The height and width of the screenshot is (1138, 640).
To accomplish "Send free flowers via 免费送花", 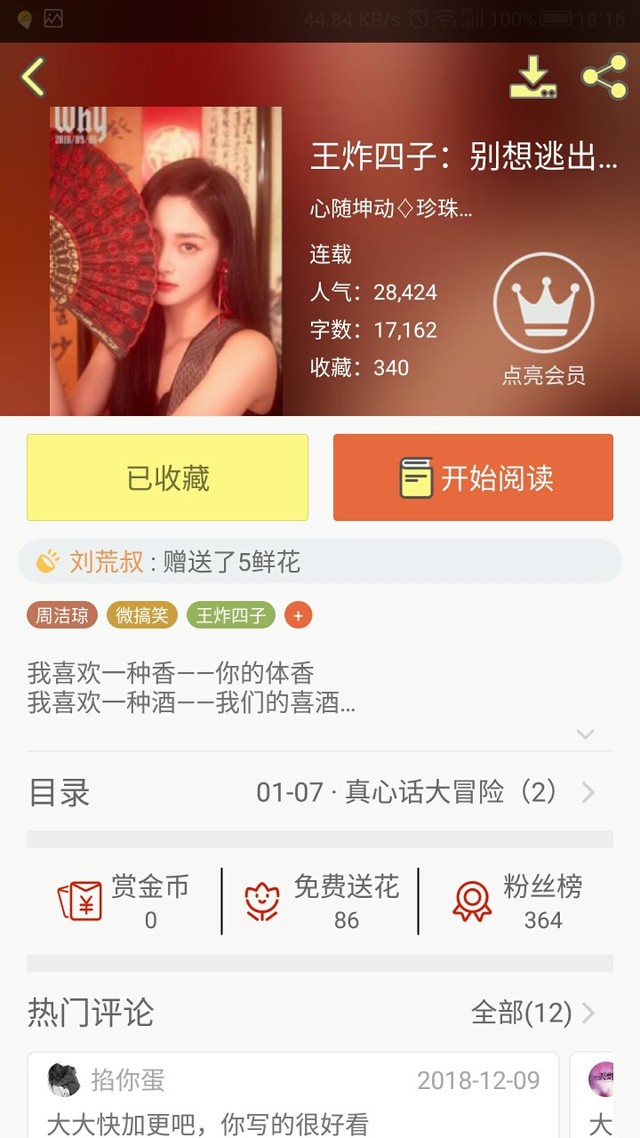I will pos(320,901).
